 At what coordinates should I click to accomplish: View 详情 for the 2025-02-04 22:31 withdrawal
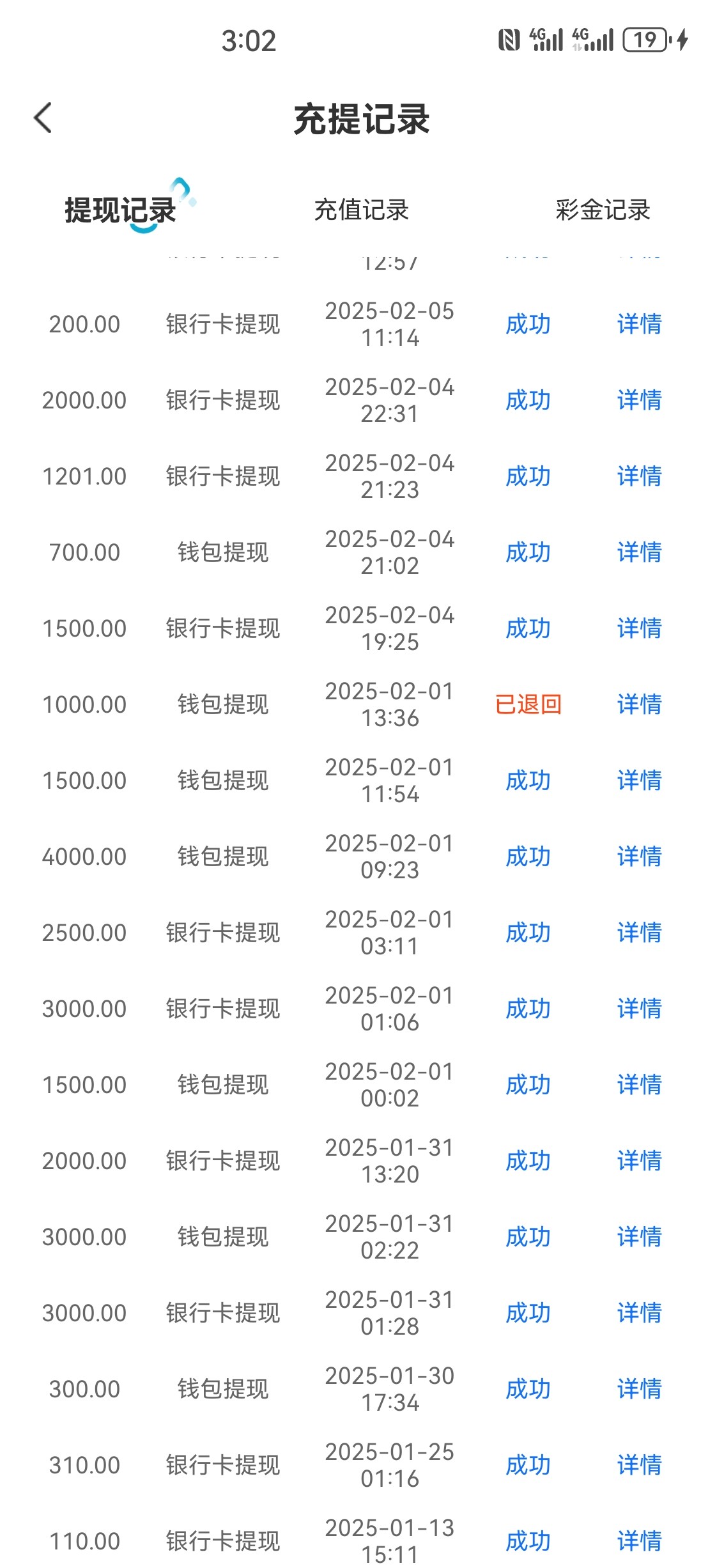tap(639, 400)
